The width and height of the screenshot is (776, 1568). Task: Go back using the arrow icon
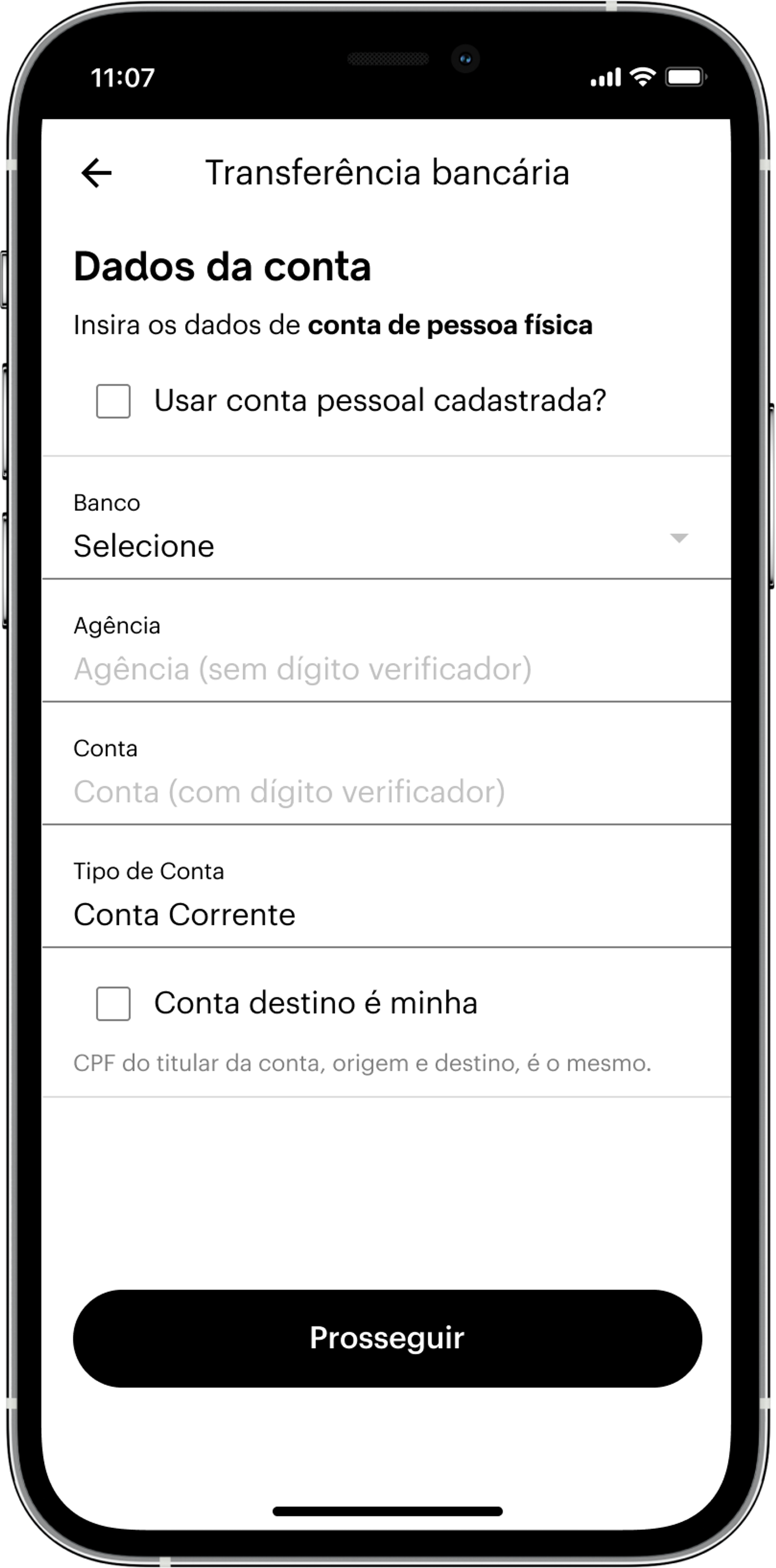(97, 173)
